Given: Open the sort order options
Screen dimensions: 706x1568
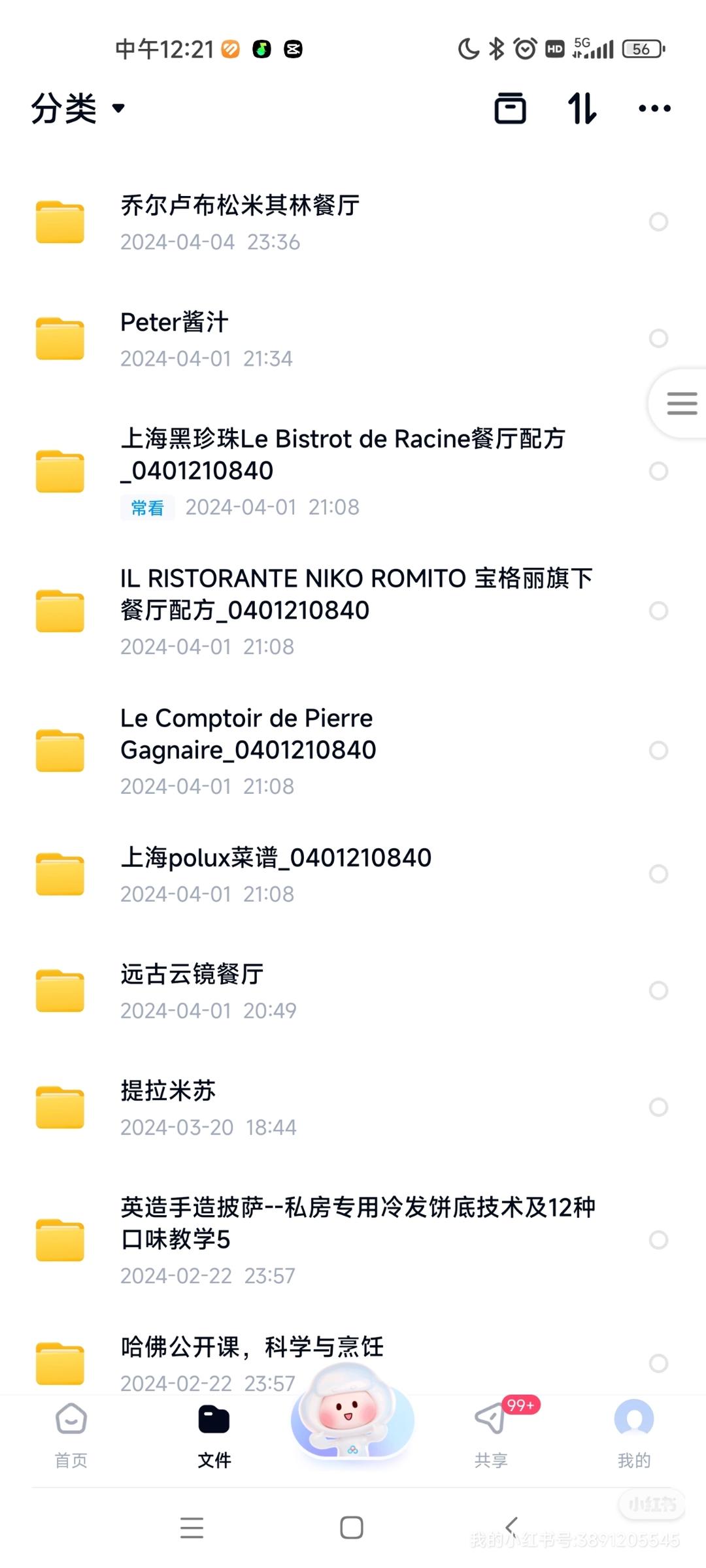Looking at the screenshot, I should pyautogui.click(x=582, y=108).
